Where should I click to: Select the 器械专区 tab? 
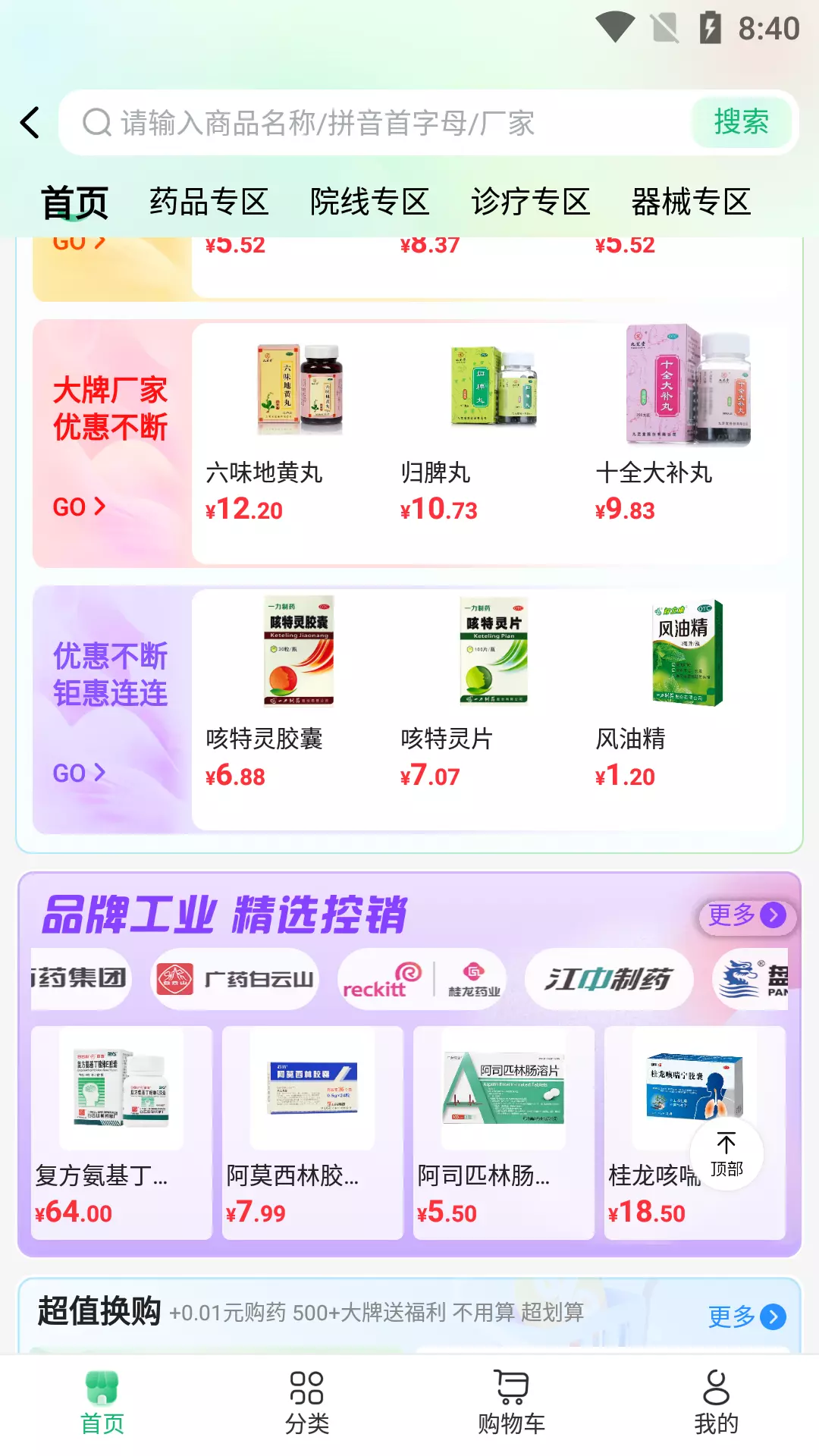tap(691, 202)
